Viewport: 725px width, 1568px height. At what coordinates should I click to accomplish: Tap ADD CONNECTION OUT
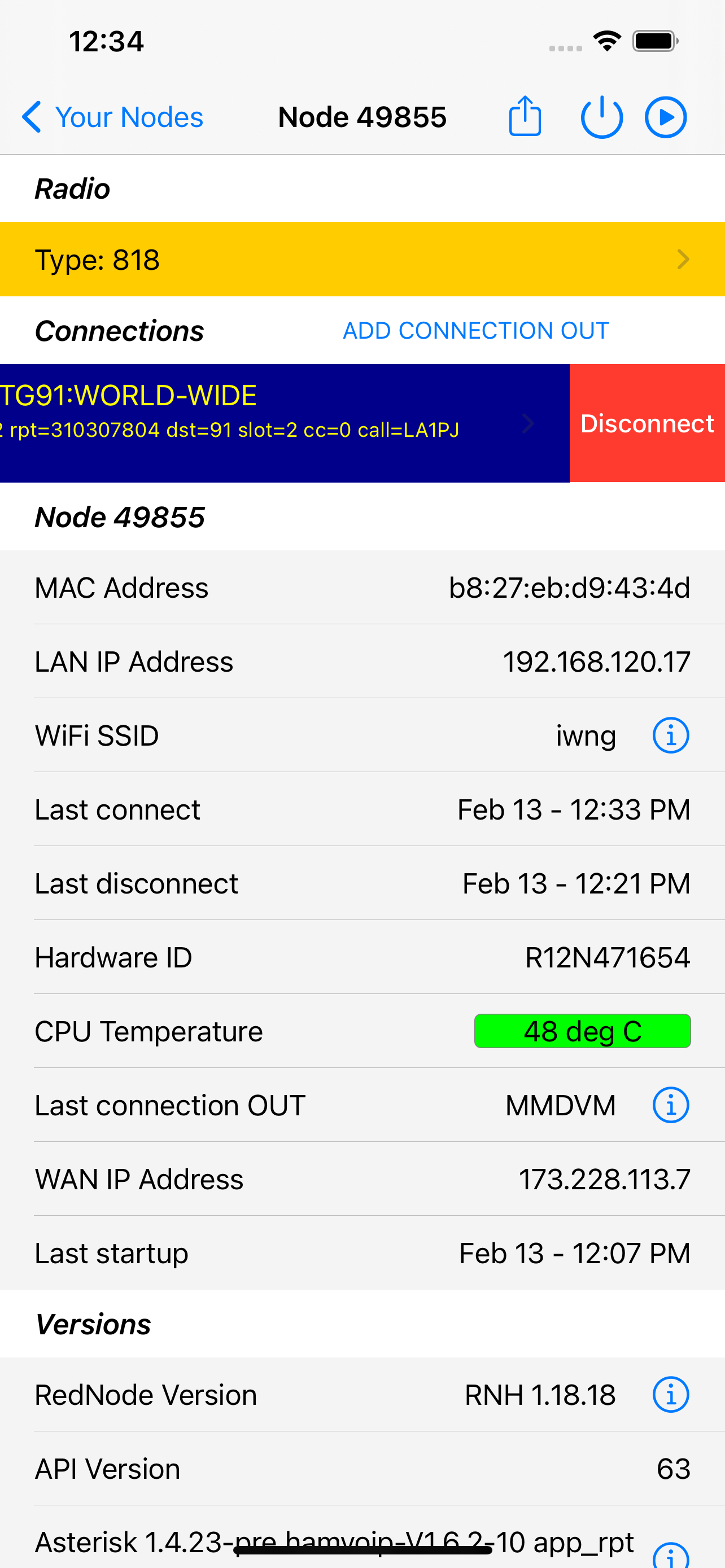475,331
